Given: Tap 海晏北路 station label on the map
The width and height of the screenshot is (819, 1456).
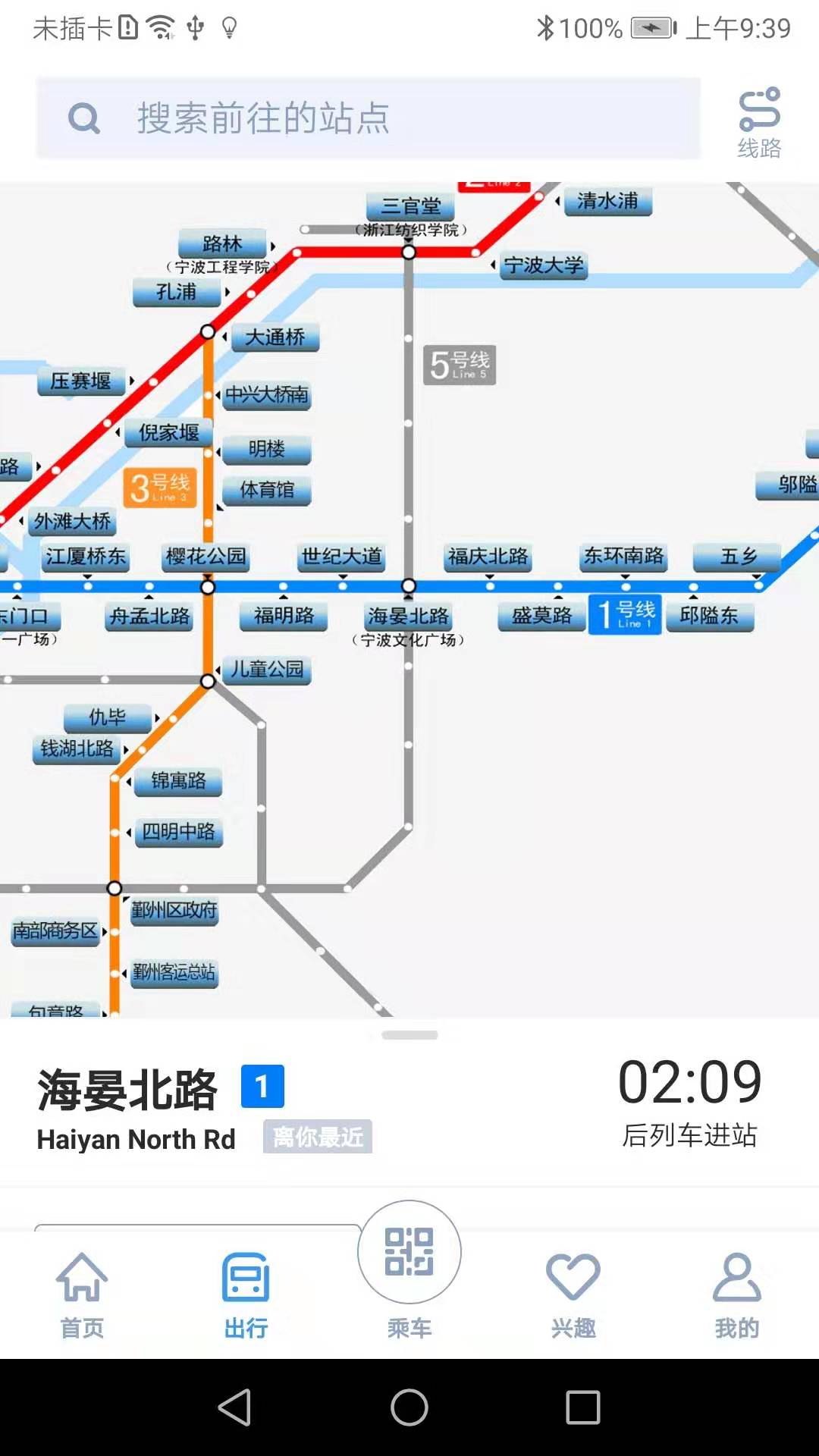Looking at the screenshot, I should (408, 617).
